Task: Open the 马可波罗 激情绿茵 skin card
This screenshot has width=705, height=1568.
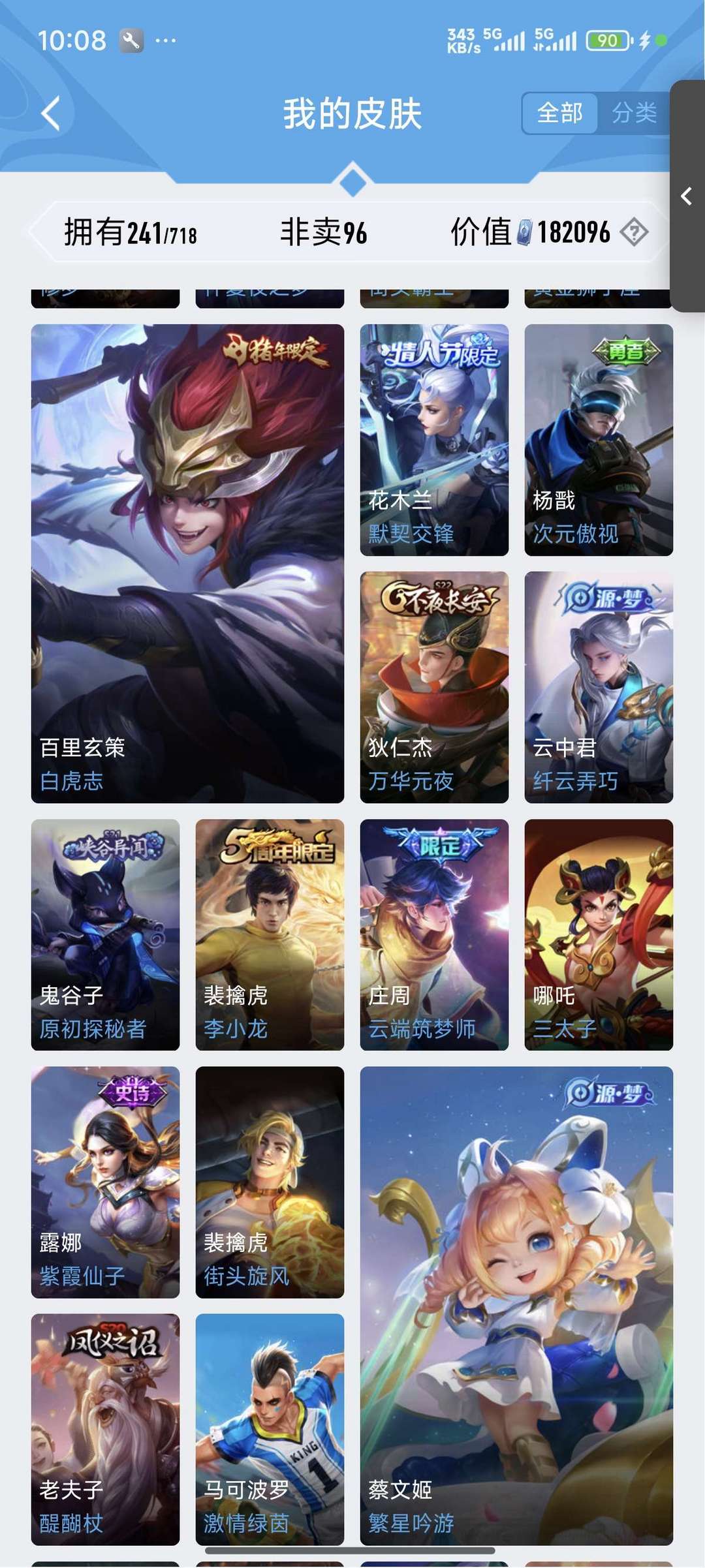Action: coord(270,1429)
